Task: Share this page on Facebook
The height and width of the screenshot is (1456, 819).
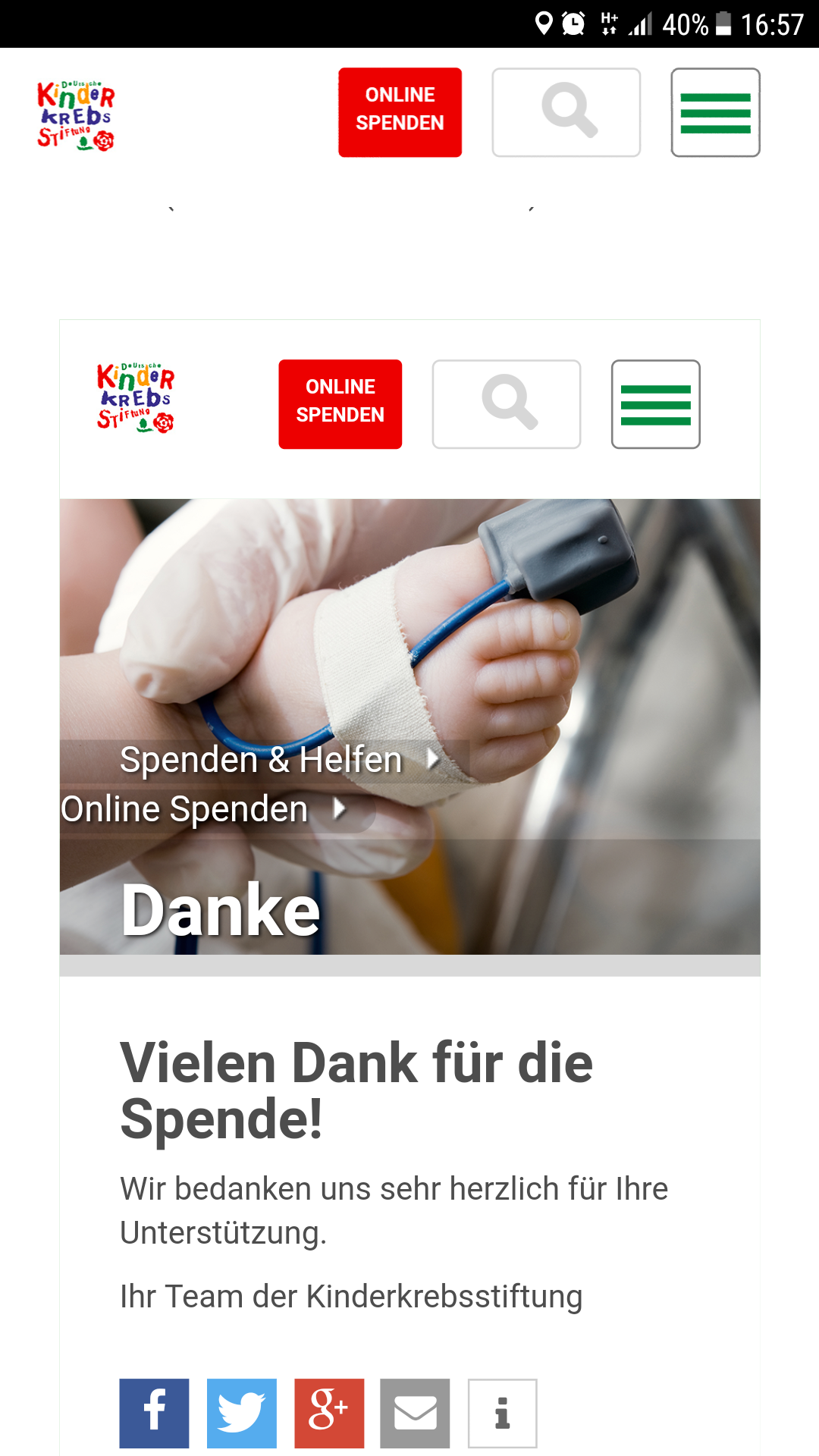Action: pos(154,1414)
